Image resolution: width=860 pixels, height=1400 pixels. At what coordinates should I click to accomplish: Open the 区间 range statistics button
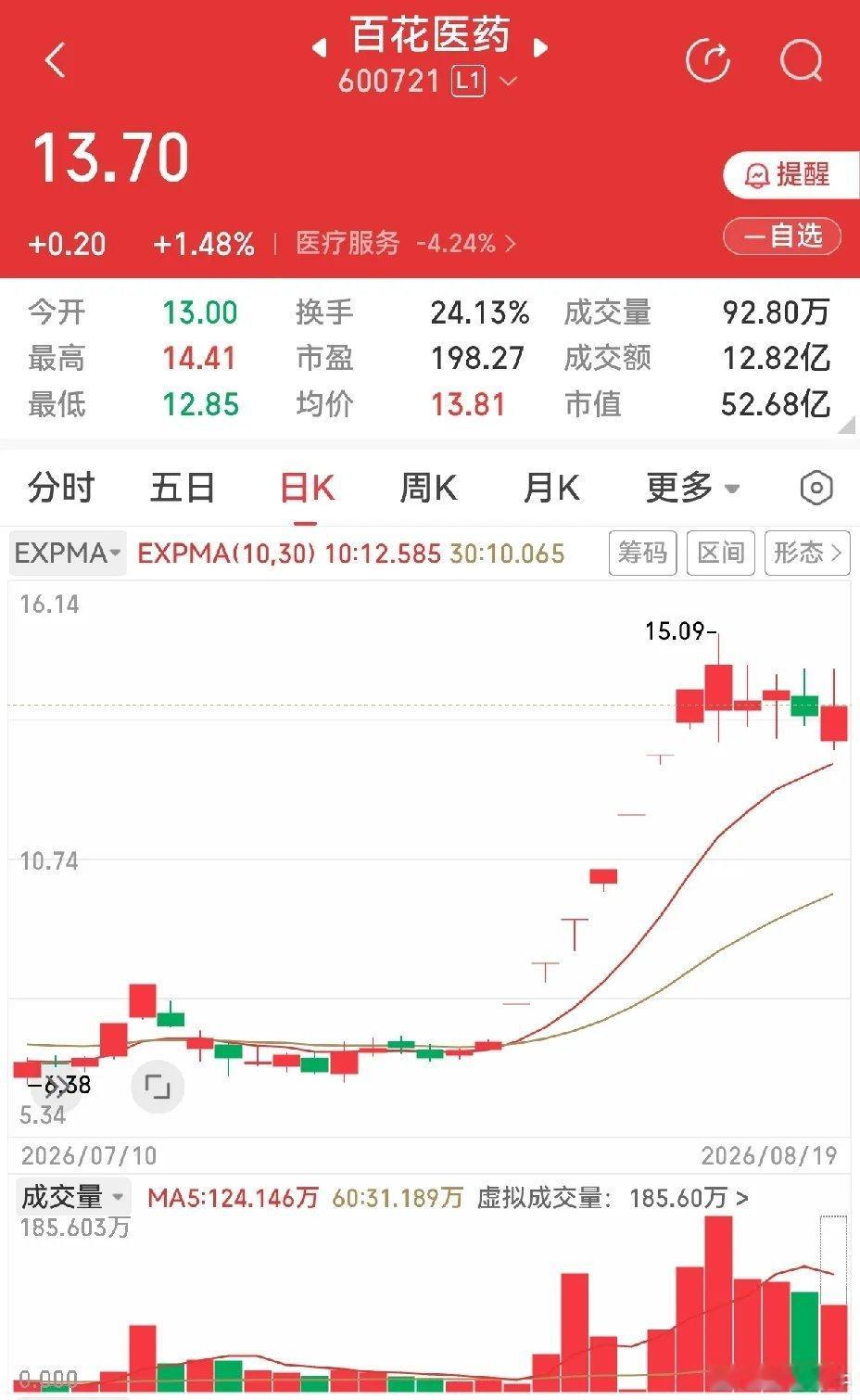point(721,554)
